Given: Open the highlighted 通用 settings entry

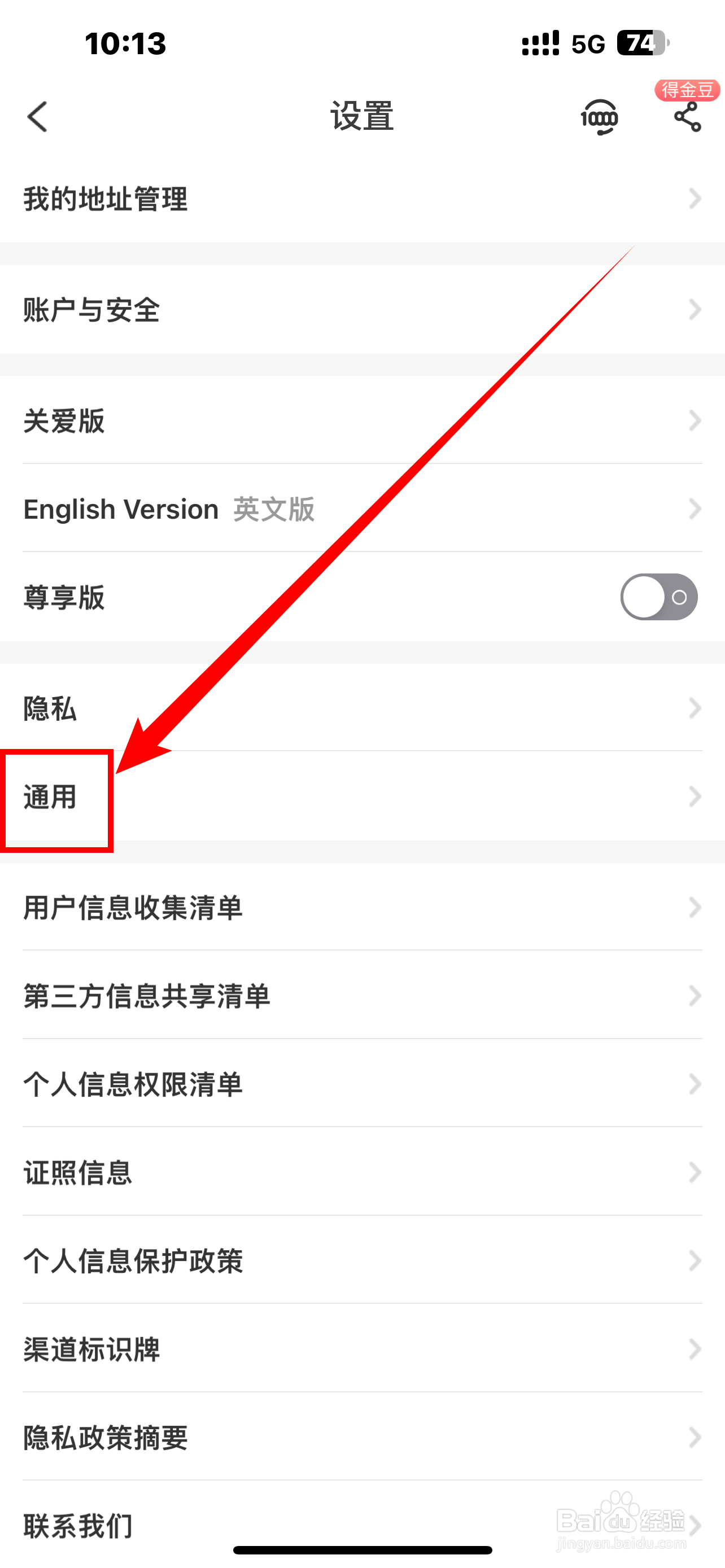Looking at the screenshot, I should (x=55, y=798).
